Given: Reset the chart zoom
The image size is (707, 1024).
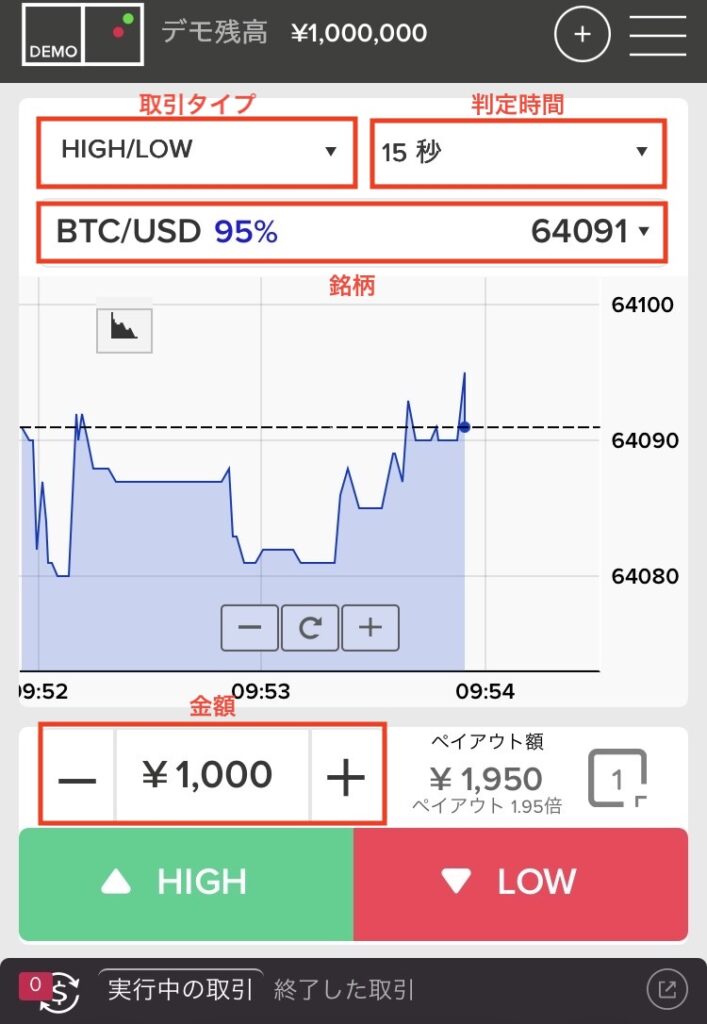Looking at the screenshot, I should click(310, 628).
